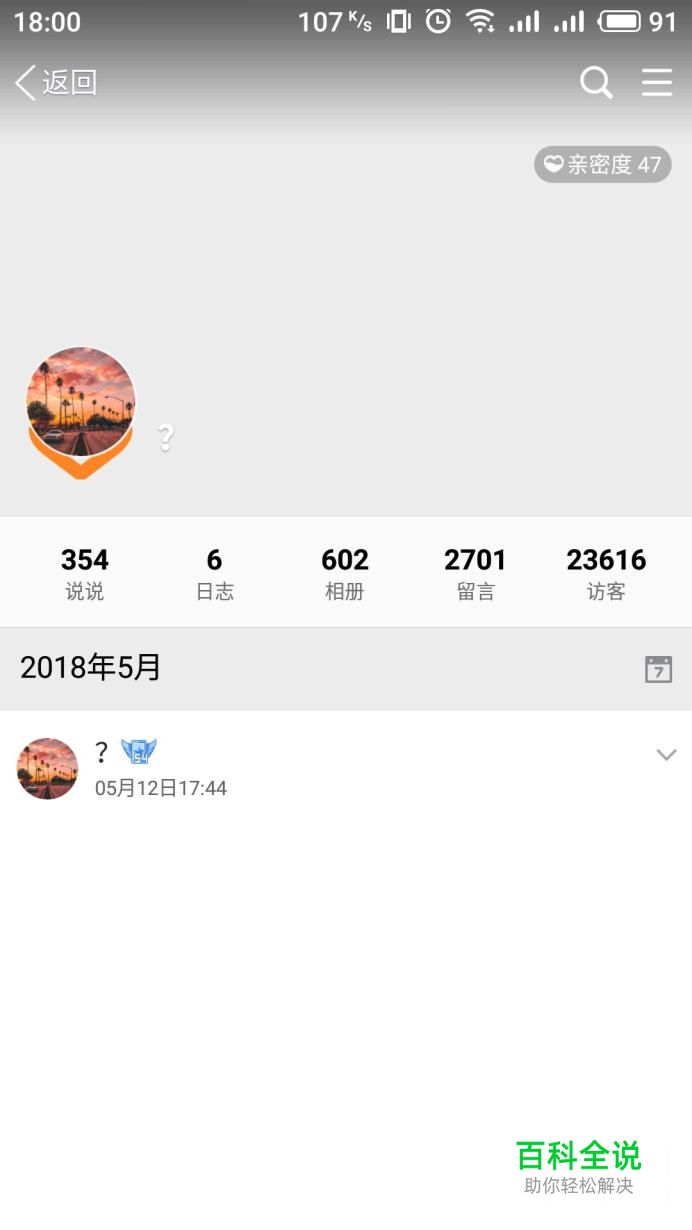Open the search magnifier icon
692x1230 pixels.
pos(596,82)
